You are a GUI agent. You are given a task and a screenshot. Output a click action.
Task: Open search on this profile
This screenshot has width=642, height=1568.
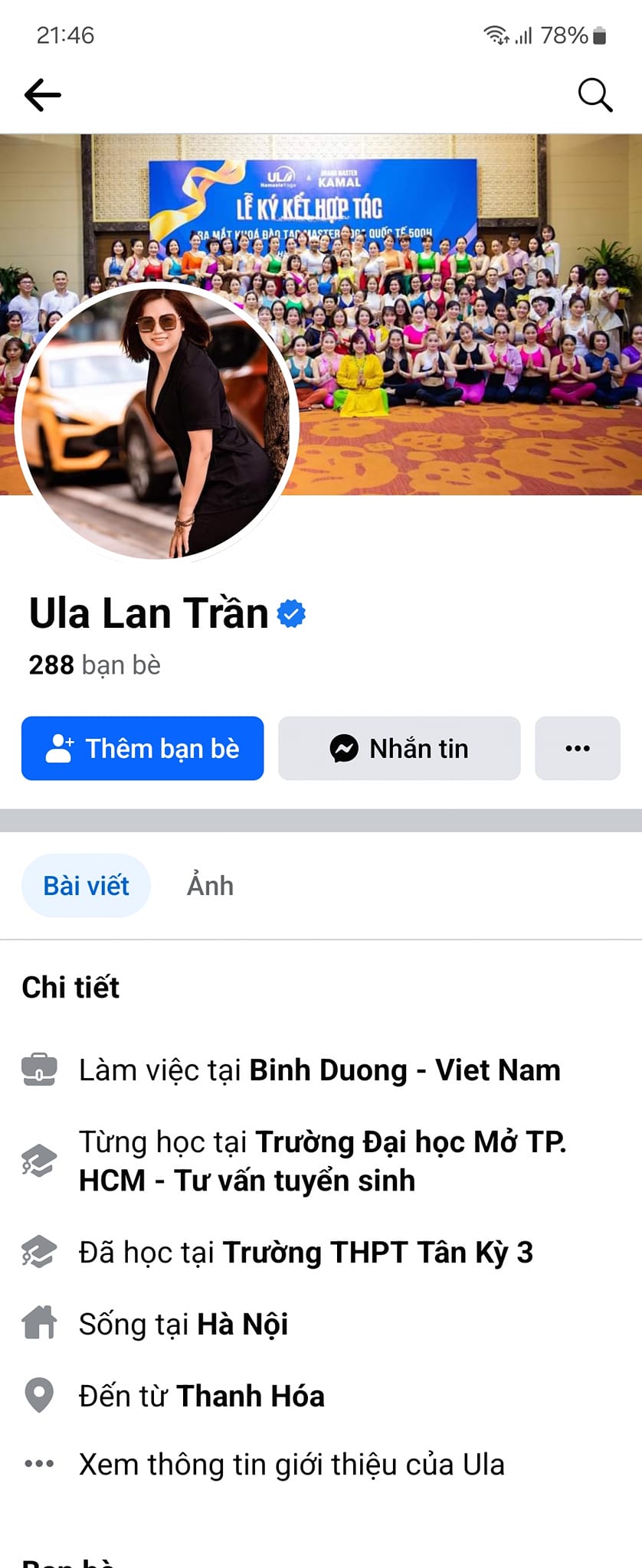coord(595,96)
